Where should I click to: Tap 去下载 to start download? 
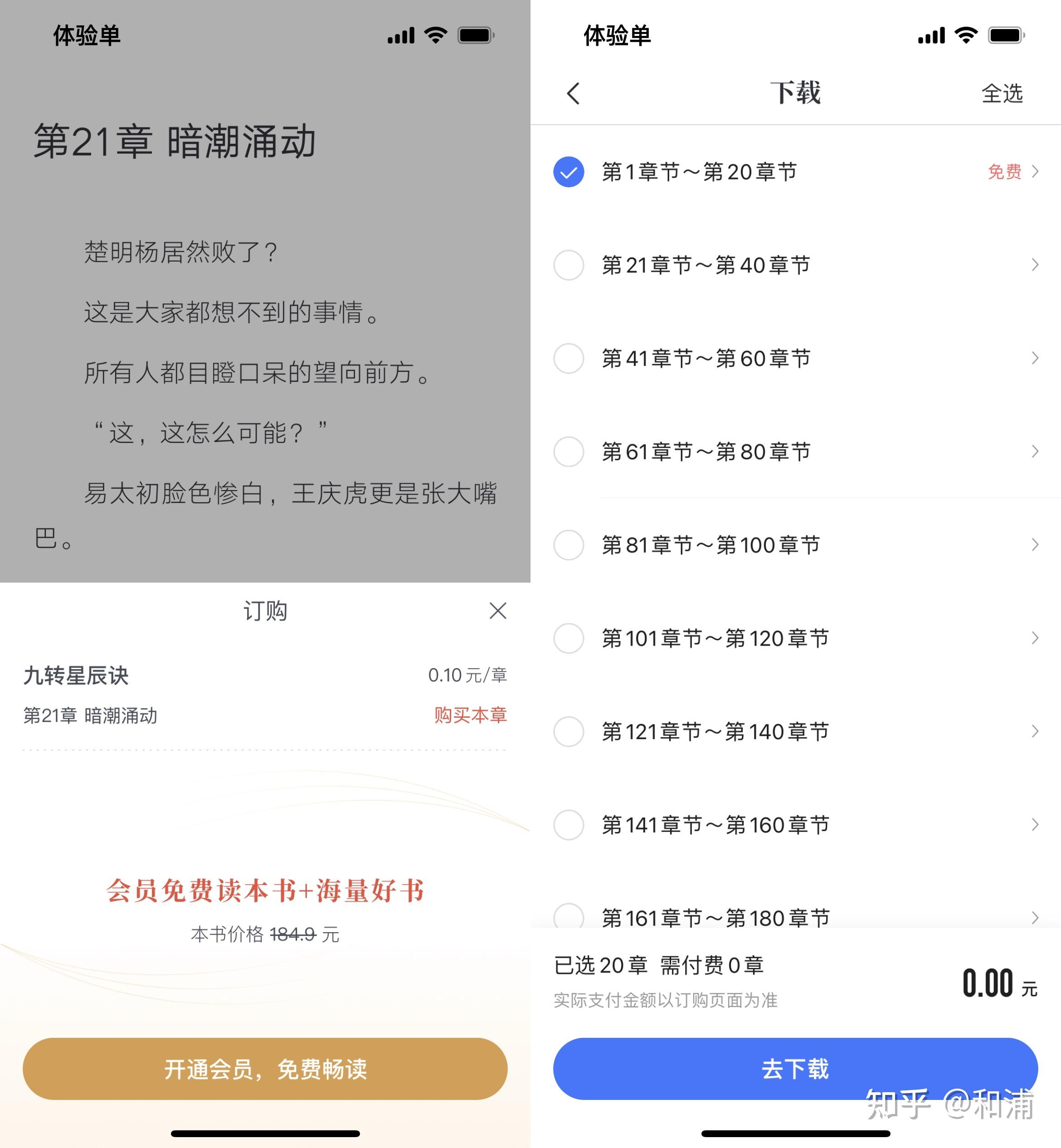click(x=795, y=1069)
